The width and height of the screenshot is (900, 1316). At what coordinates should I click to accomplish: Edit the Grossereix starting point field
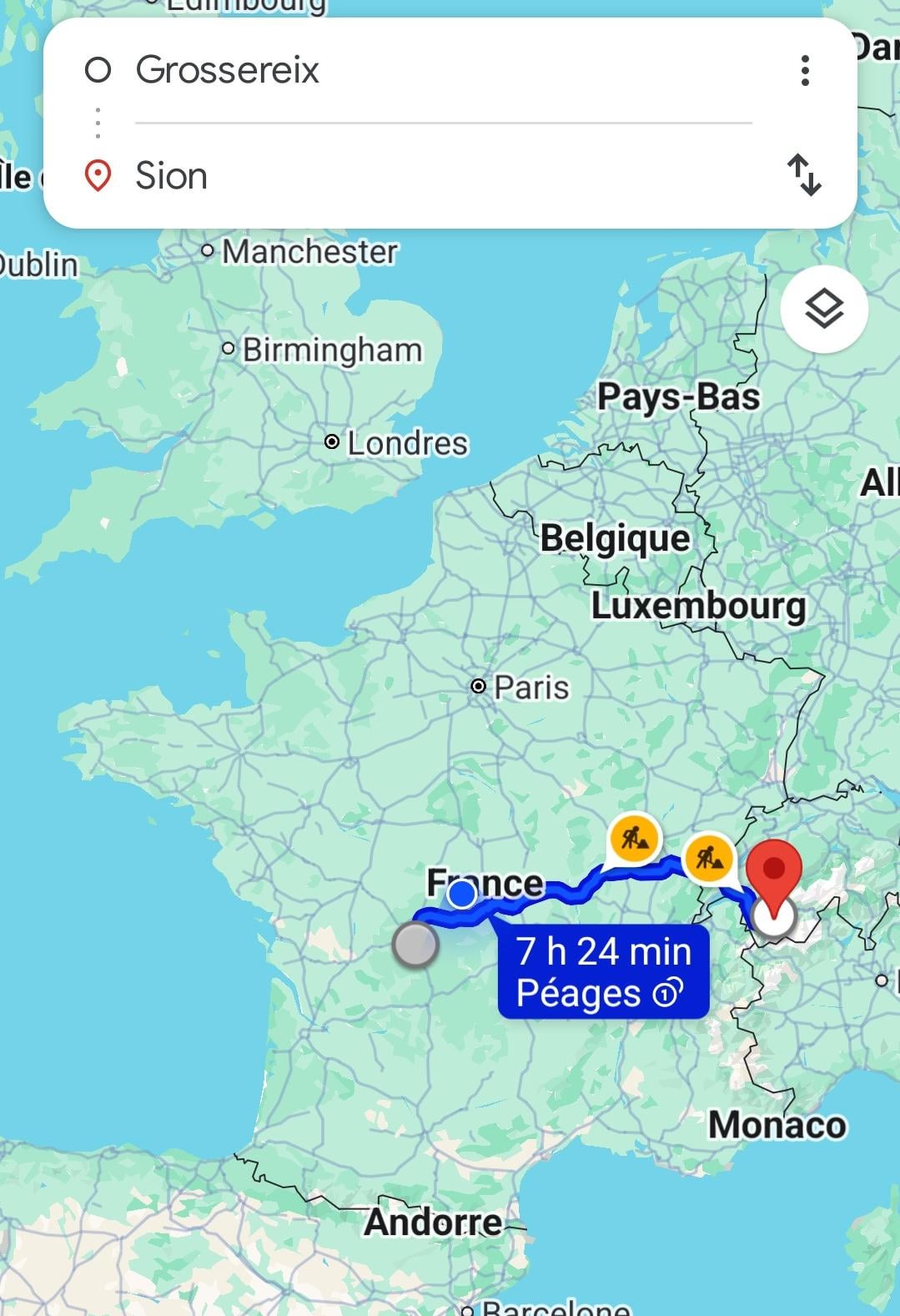[228, 70]
